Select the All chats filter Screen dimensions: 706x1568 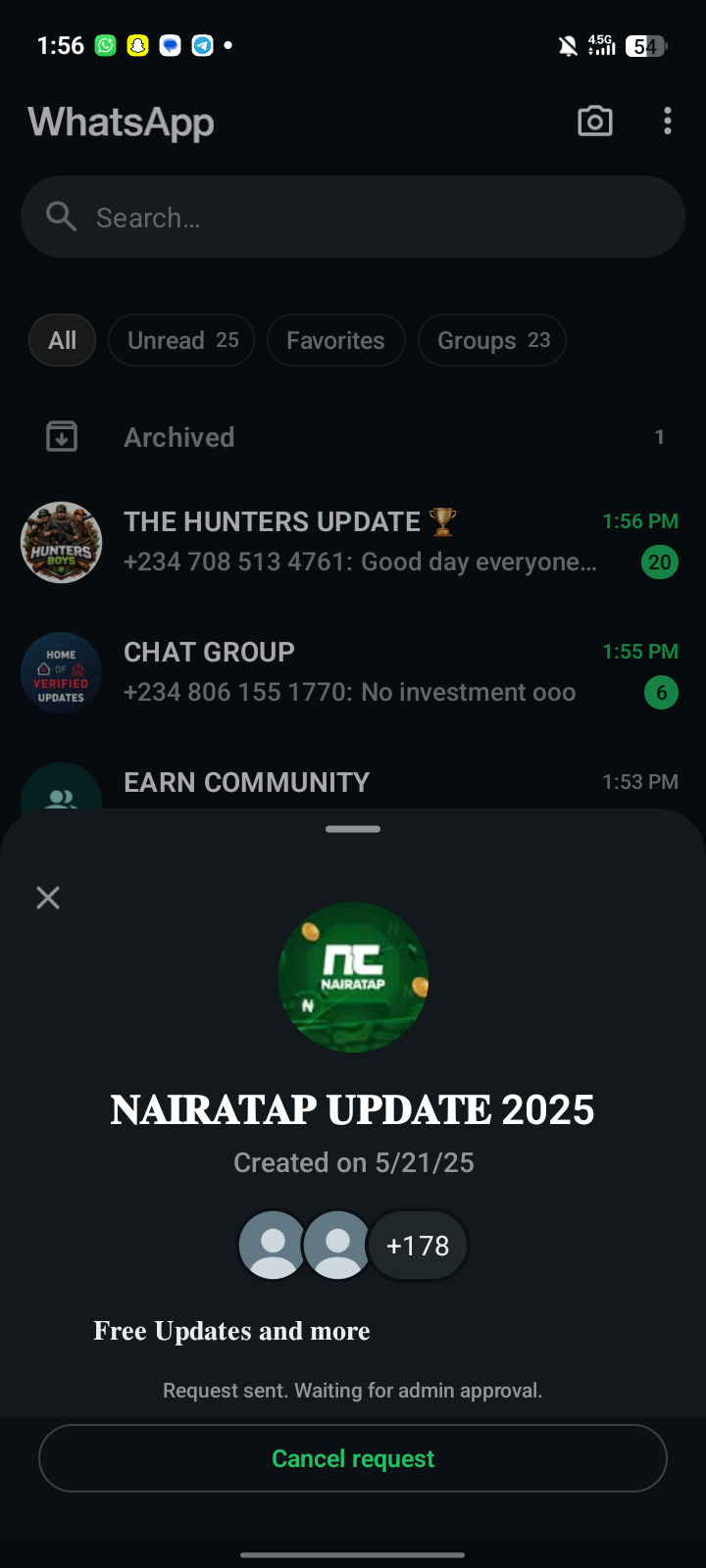[62, 340]
